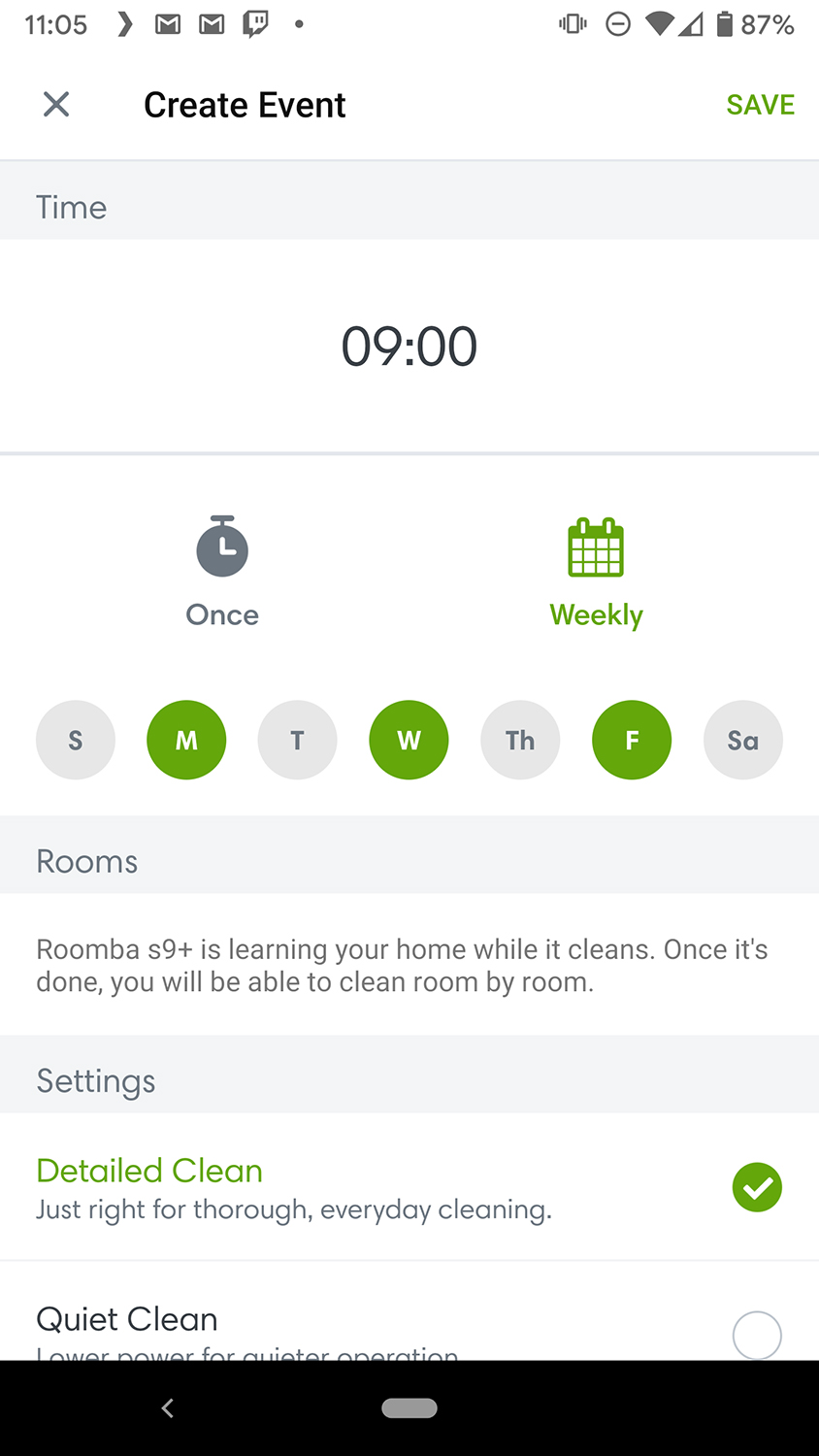Deselect Monday from the schedule

click(x=186, y=740)
